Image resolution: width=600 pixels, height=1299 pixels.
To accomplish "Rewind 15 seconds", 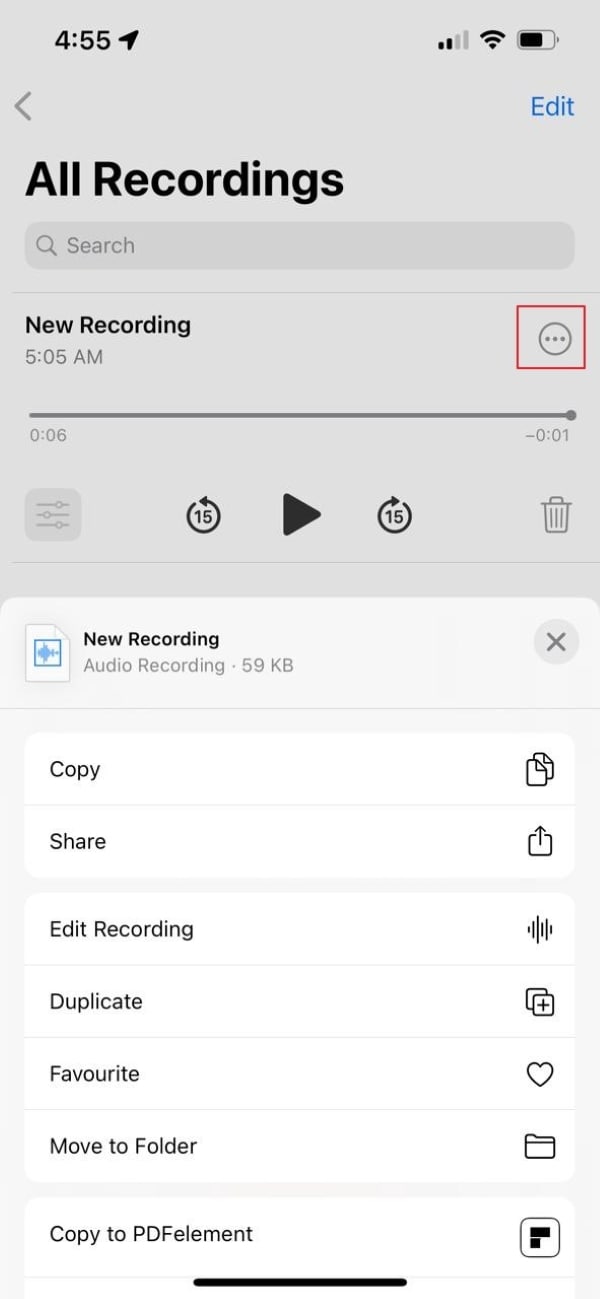I will coord(203,515).
